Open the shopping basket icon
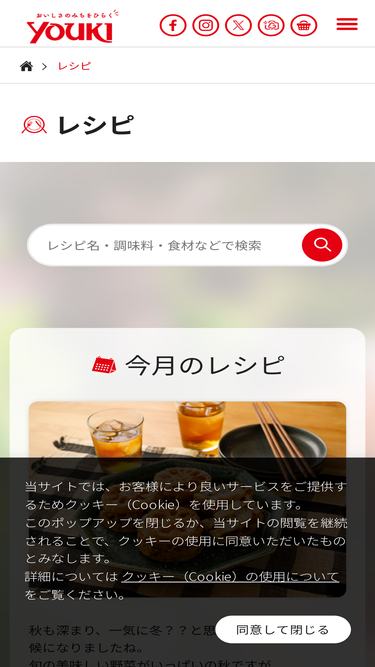Viewport: 375px width, 667px height. pyautogui.click(x=304, y=25)
